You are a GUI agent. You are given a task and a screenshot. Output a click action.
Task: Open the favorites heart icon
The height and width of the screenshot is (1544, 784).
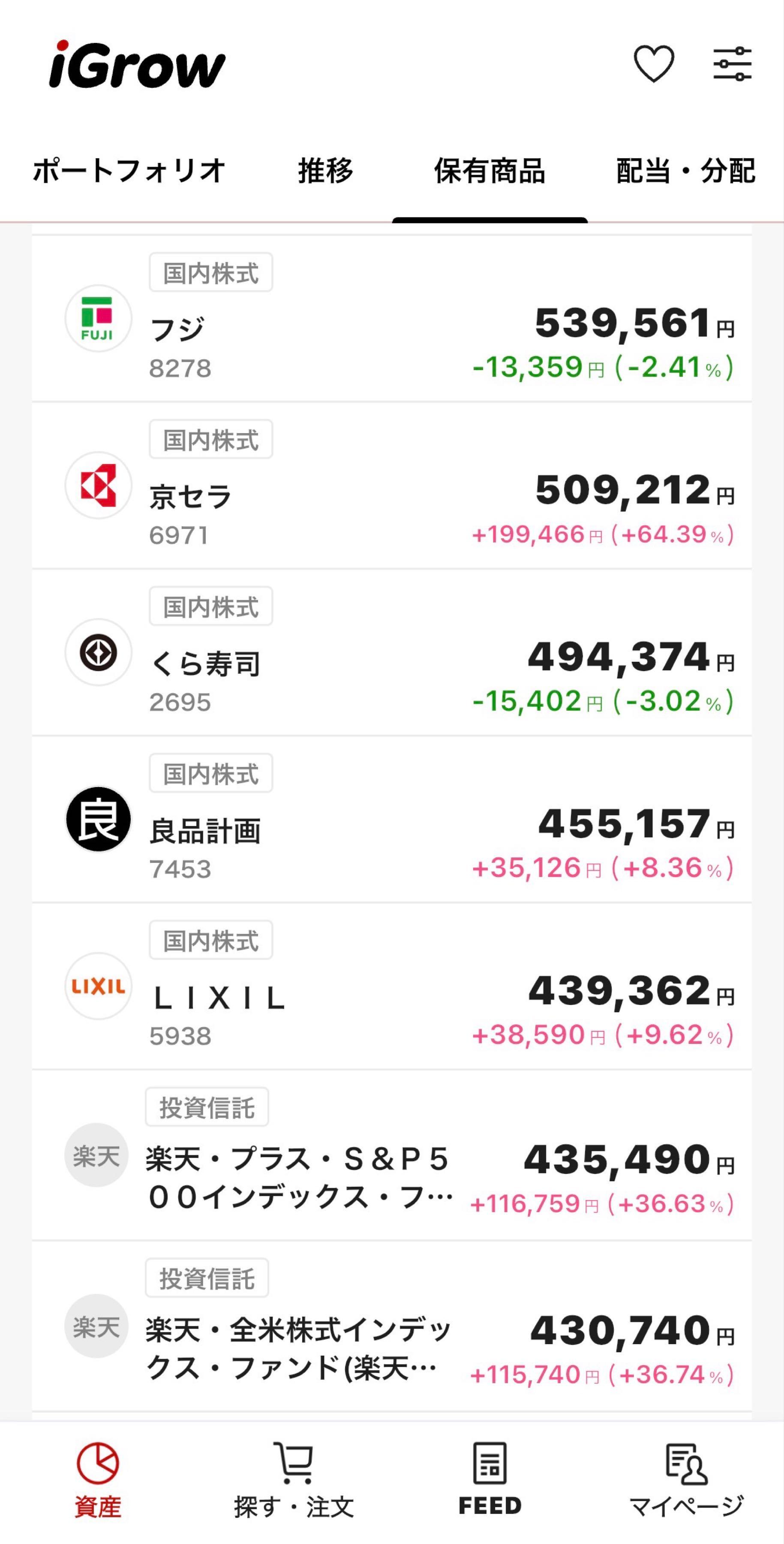pos(654,63)
